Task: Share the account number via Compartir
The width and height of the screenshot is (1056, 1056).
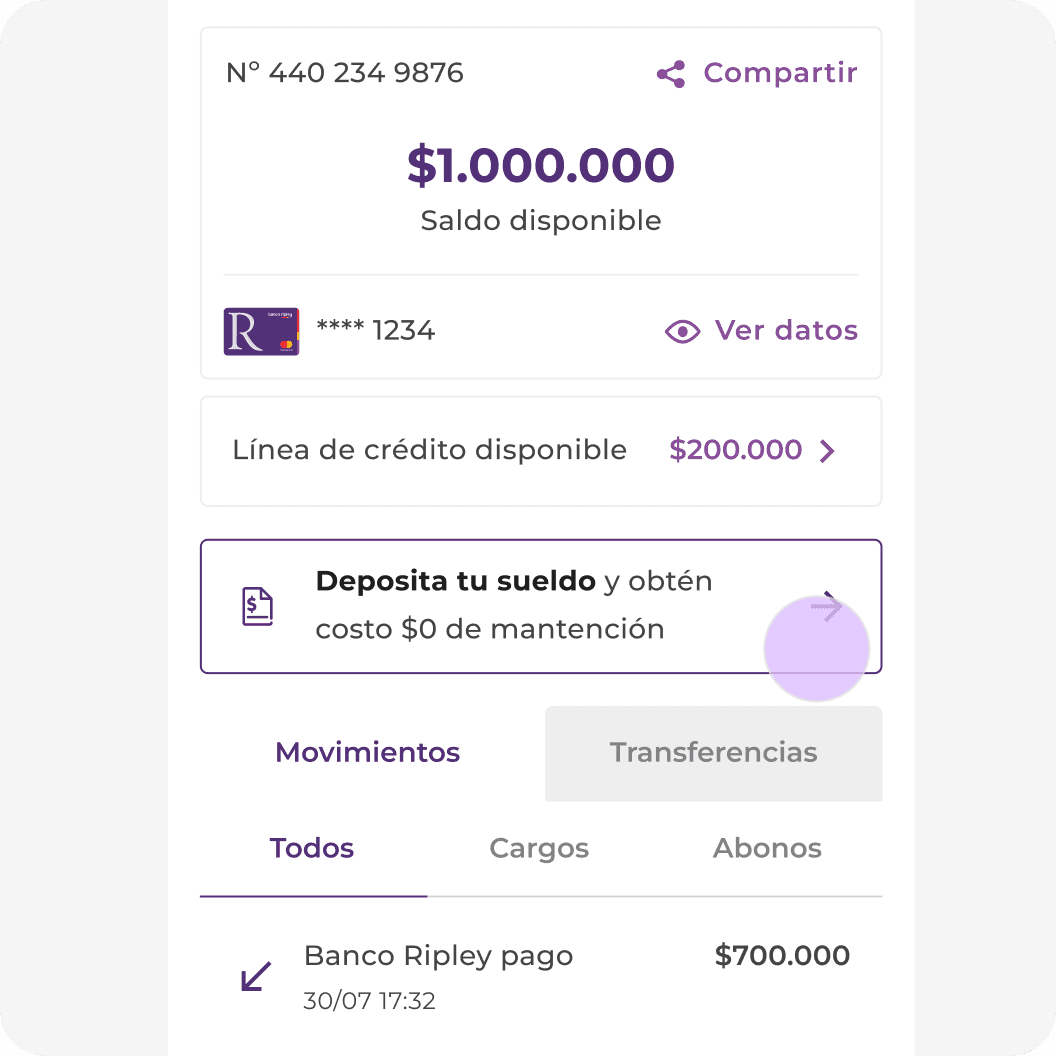Action: coord(758,73)
